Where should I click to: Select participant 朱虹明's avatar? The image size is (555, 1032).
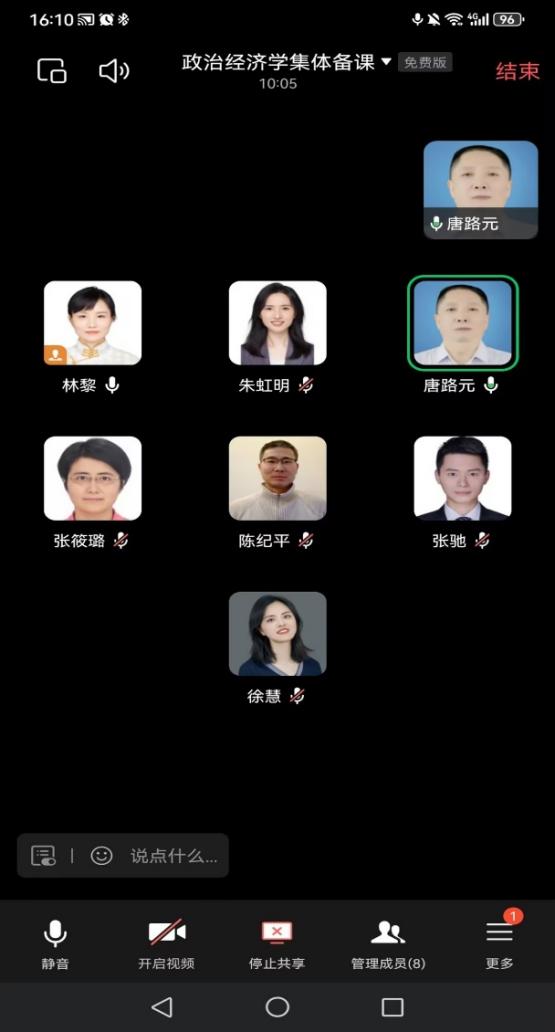click(x=278, y=322)
